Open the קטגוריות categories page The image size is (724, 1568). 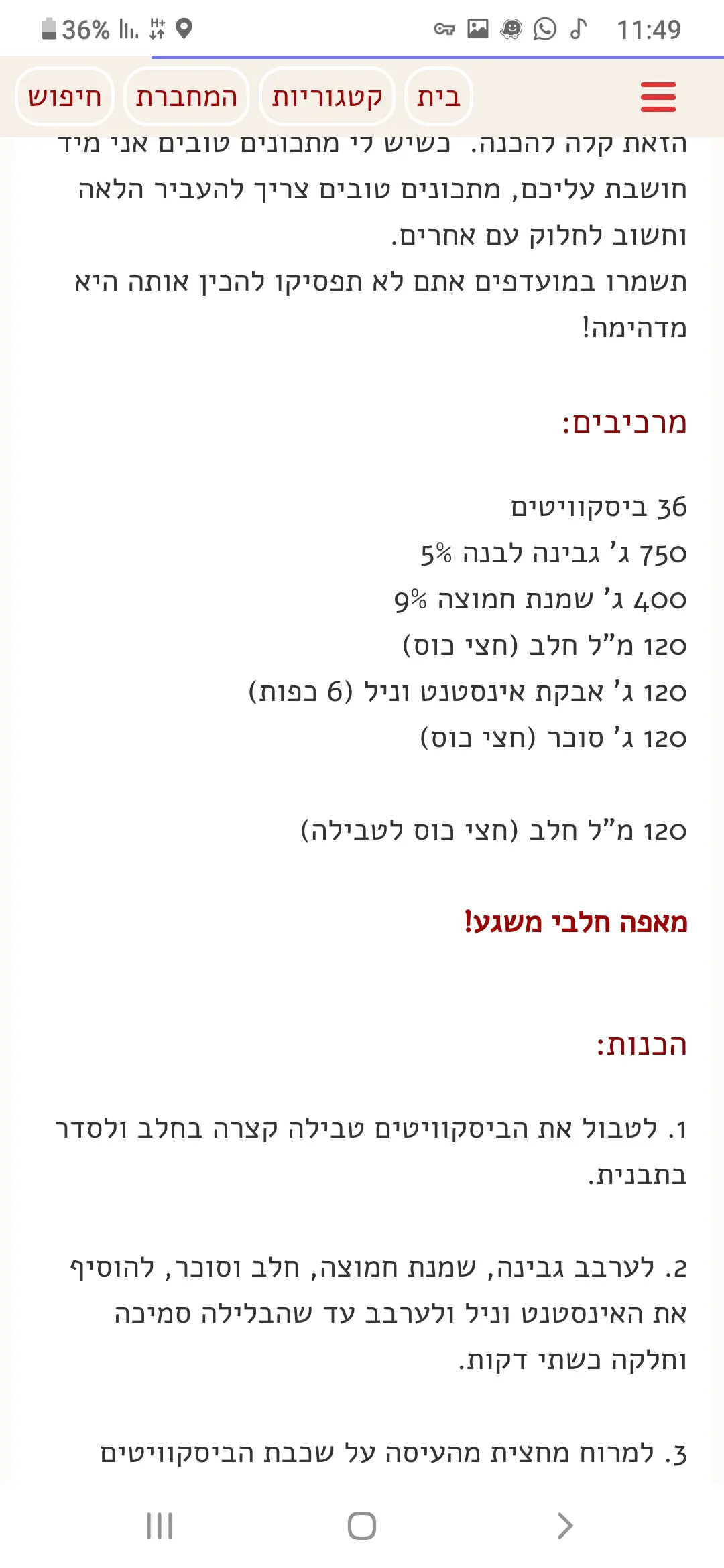pos(326,97)
